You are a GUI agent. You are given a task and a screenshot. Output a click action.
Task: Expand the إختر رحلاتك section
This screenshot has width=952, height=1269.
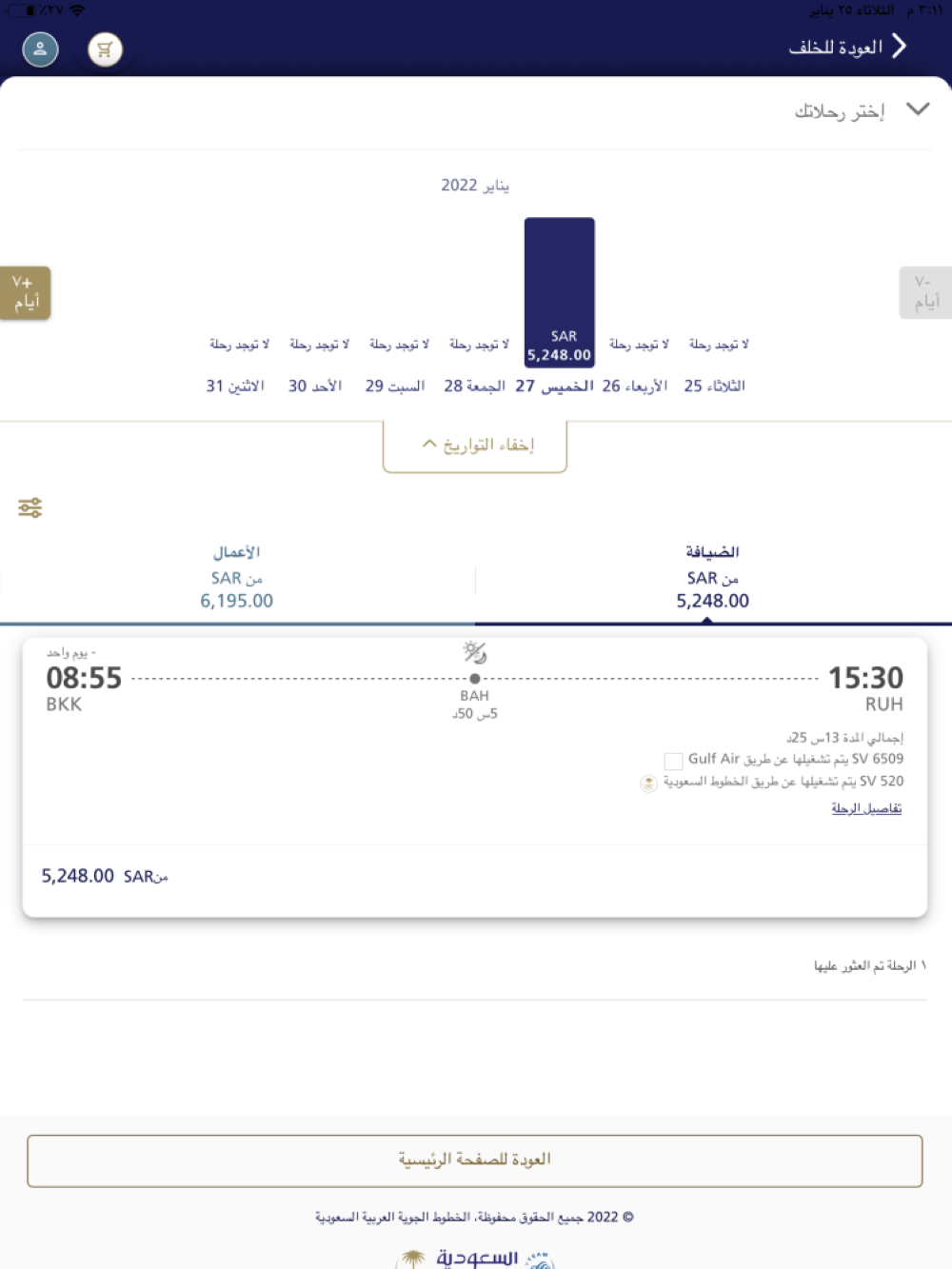tap(917, 109)
